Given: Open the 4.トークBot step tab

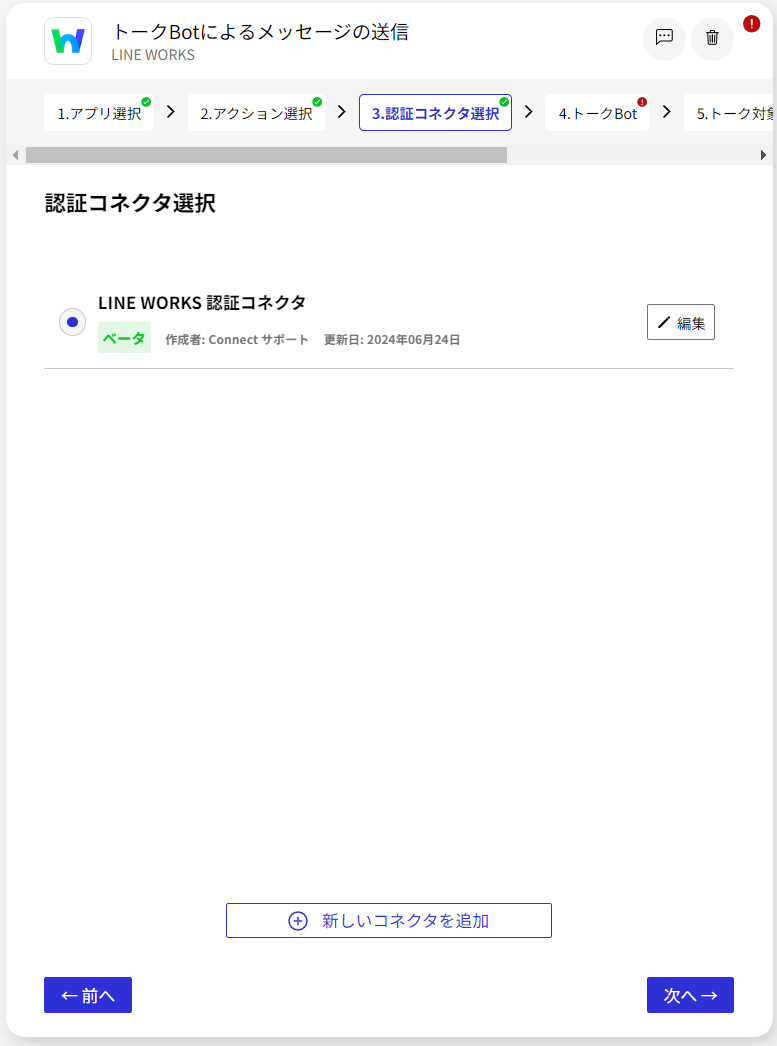Looking at the screenshot, I should pyautogui.click(x=597, y=112).
